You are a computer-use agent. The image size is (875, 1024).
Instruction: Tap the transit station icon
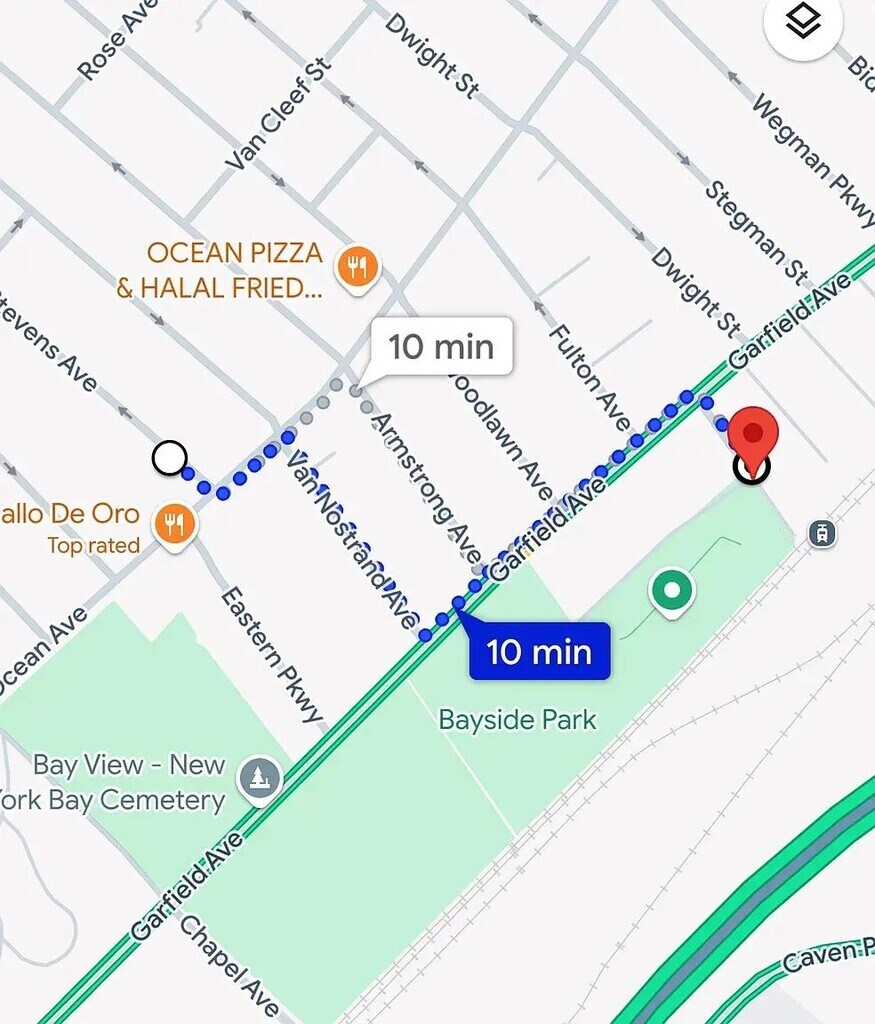tap(822, 533)
